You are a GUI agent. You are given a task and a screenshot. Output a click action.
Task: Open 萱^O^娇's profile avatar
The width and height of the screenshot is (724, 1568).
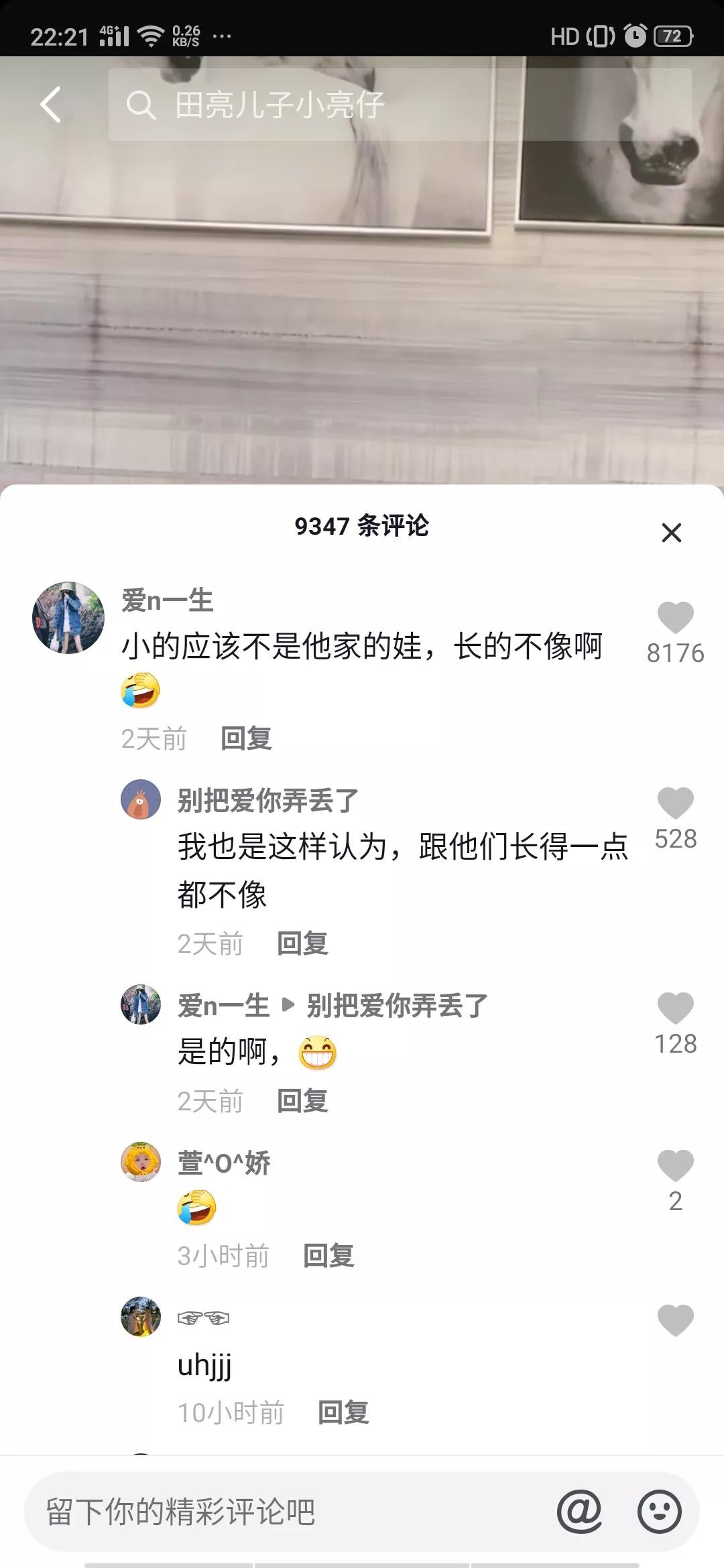click(141, 1162)
